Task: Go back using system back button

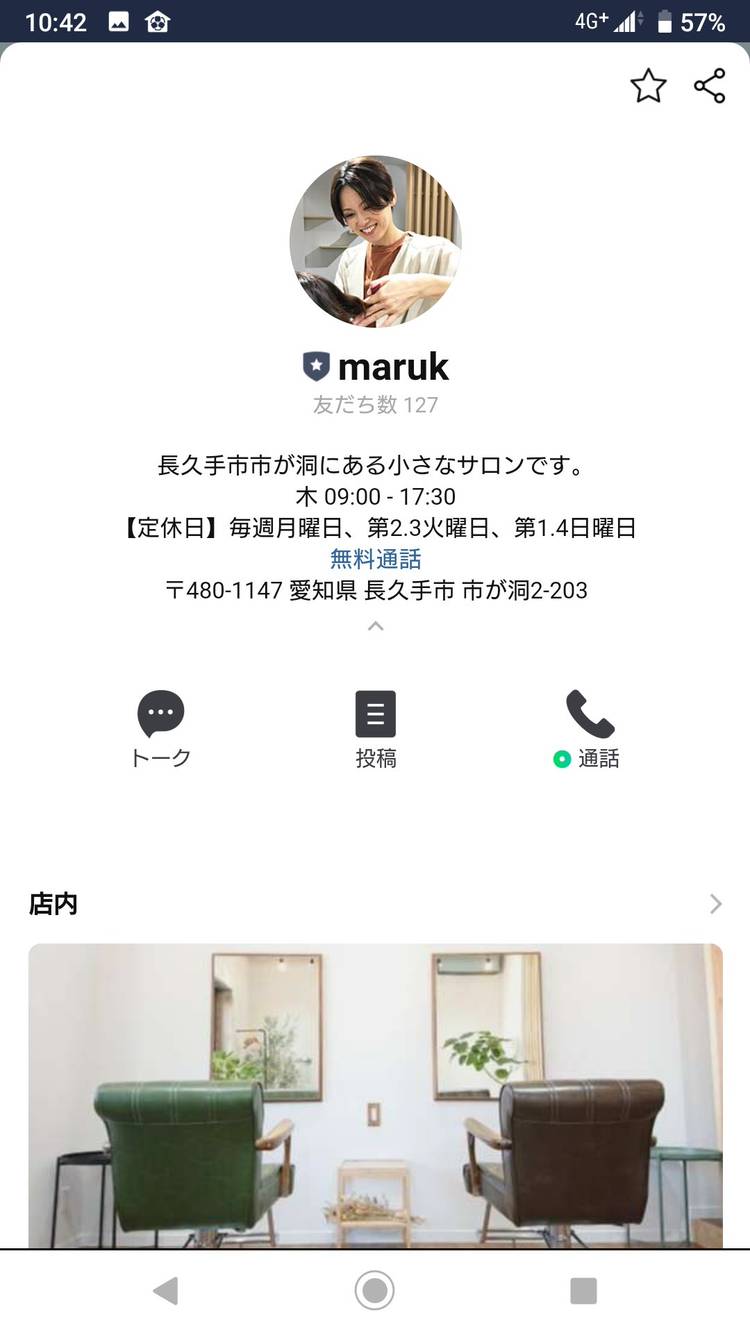Action: click(165, 1290)
